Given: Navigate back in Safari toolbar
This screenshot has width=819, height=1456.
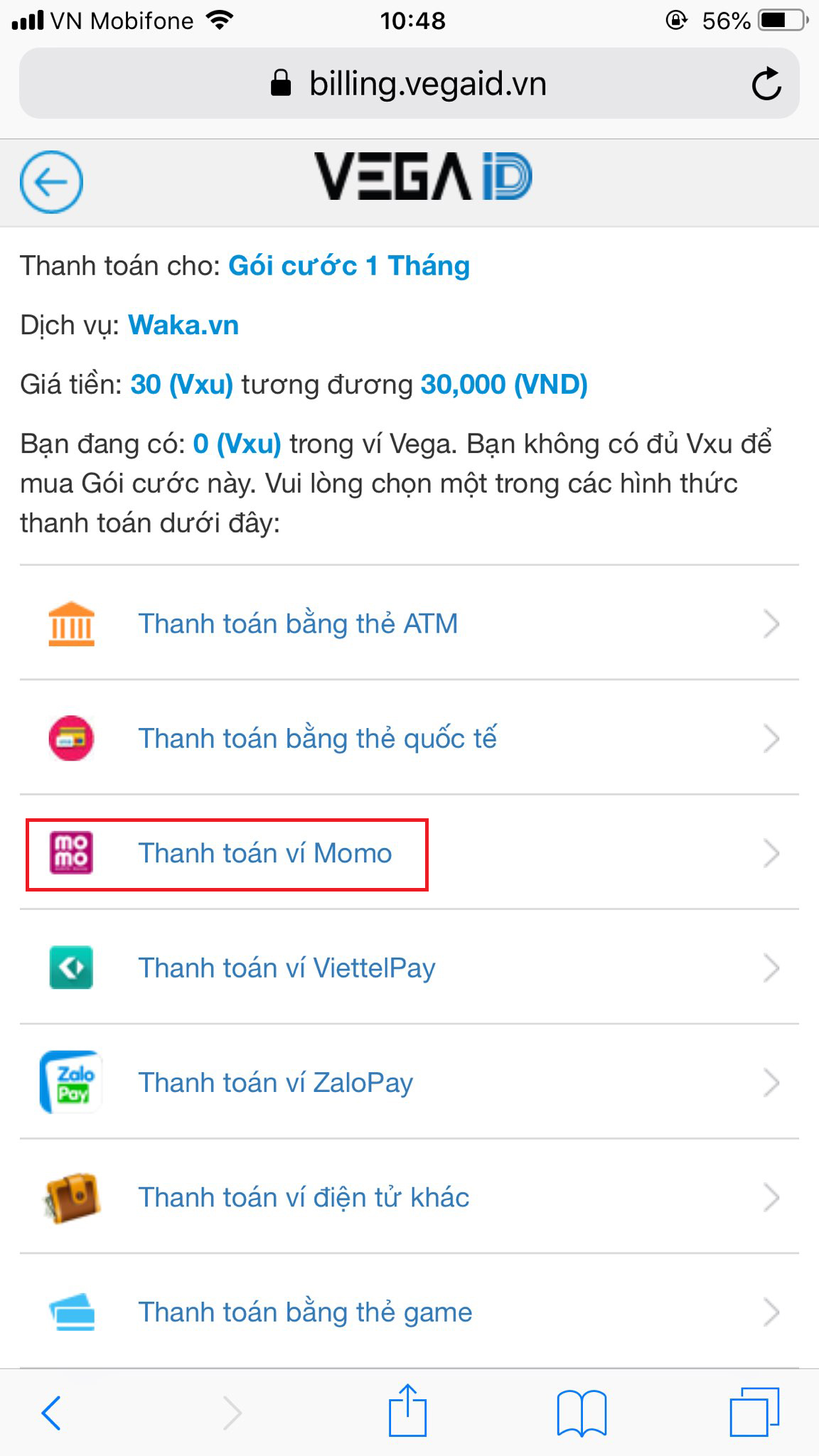Looking at the screenshot, I should click(x=51, y=1413).
